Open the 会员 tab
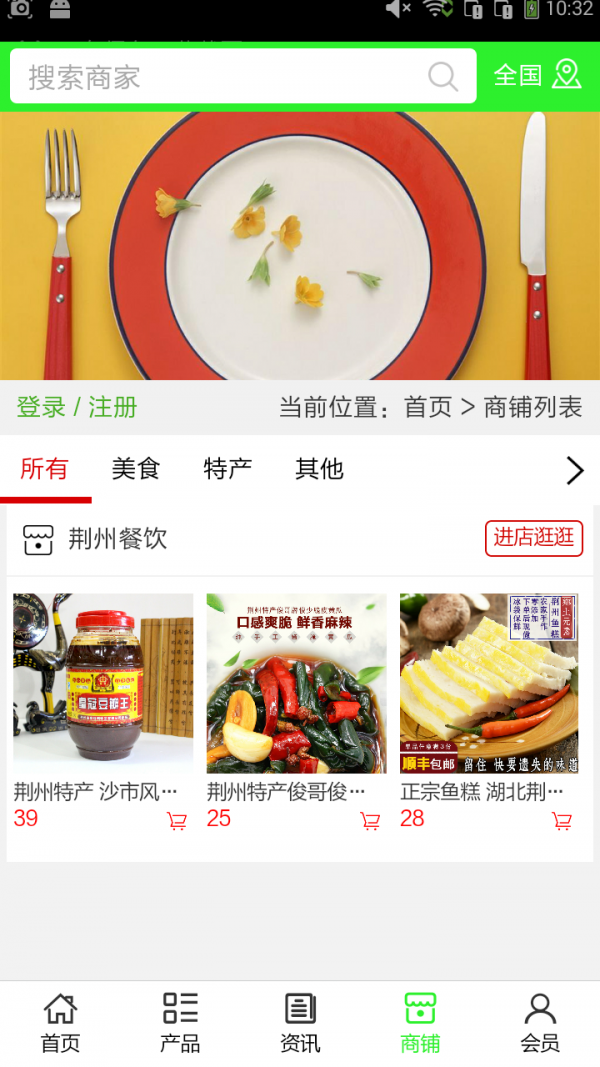This screenshot has width=600, height=1067. [540, 1022]
